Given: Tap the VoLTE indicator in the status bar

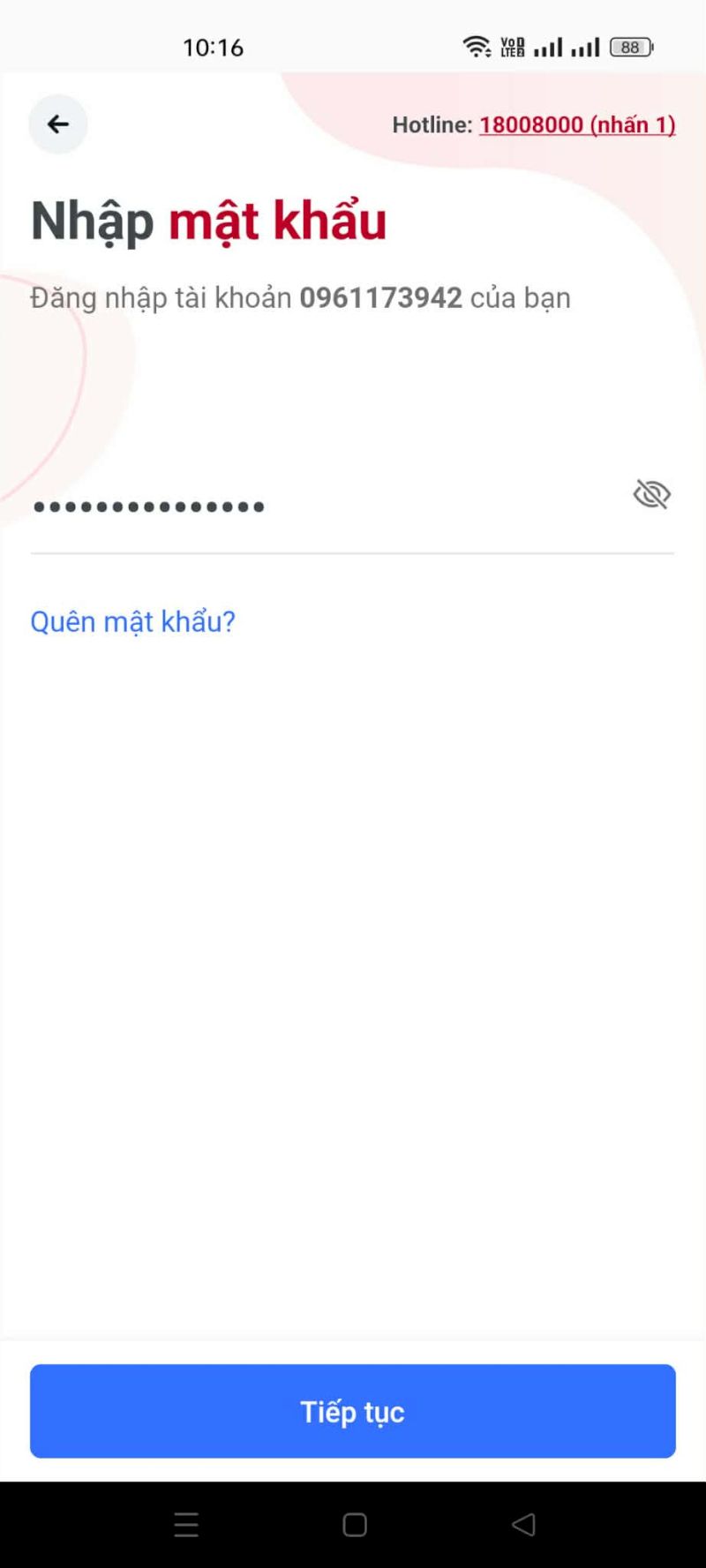Looking at the screenshot, I should pos(513,46).
